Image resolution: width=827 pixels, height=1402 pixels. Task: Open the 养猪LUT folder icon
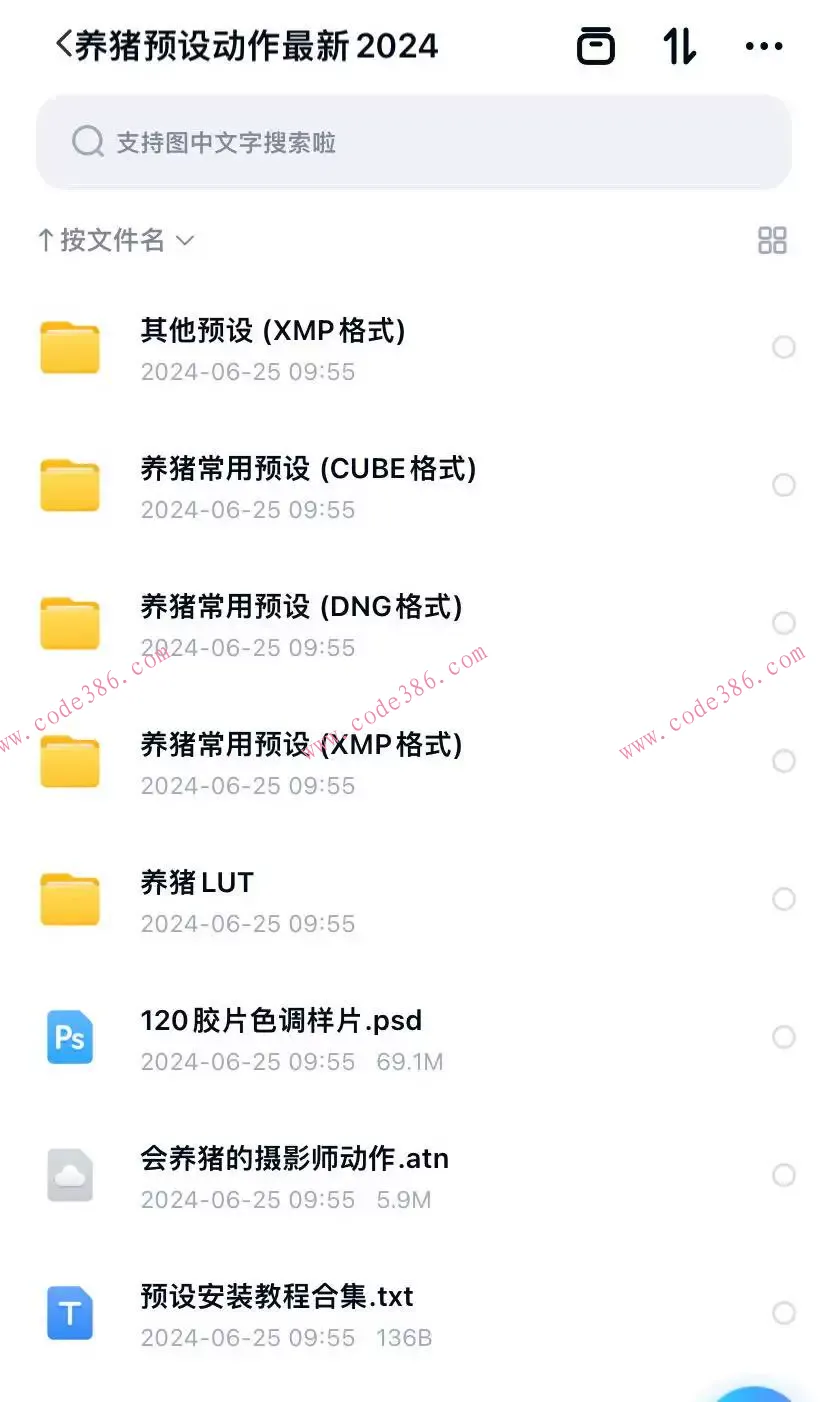[69, 899]
